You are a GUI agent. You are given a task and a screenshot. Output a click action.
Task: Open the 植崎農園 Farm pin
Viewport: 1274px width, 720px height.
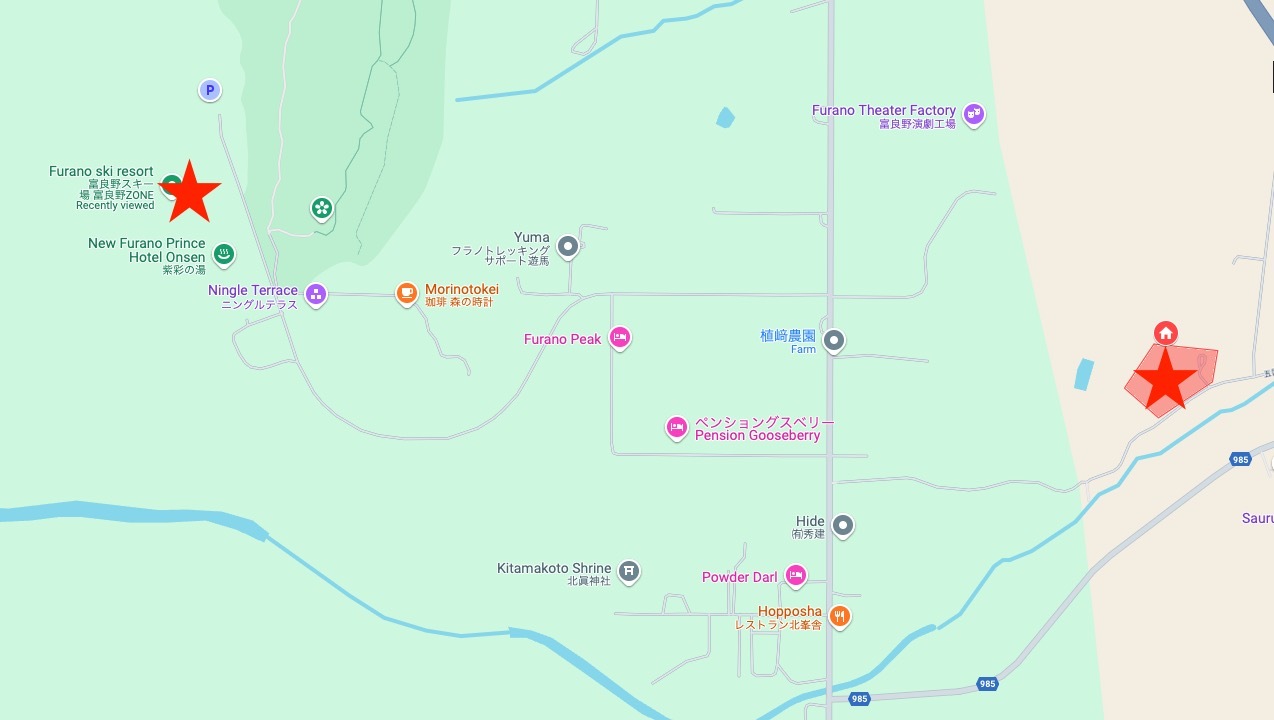tap(835, 341)
